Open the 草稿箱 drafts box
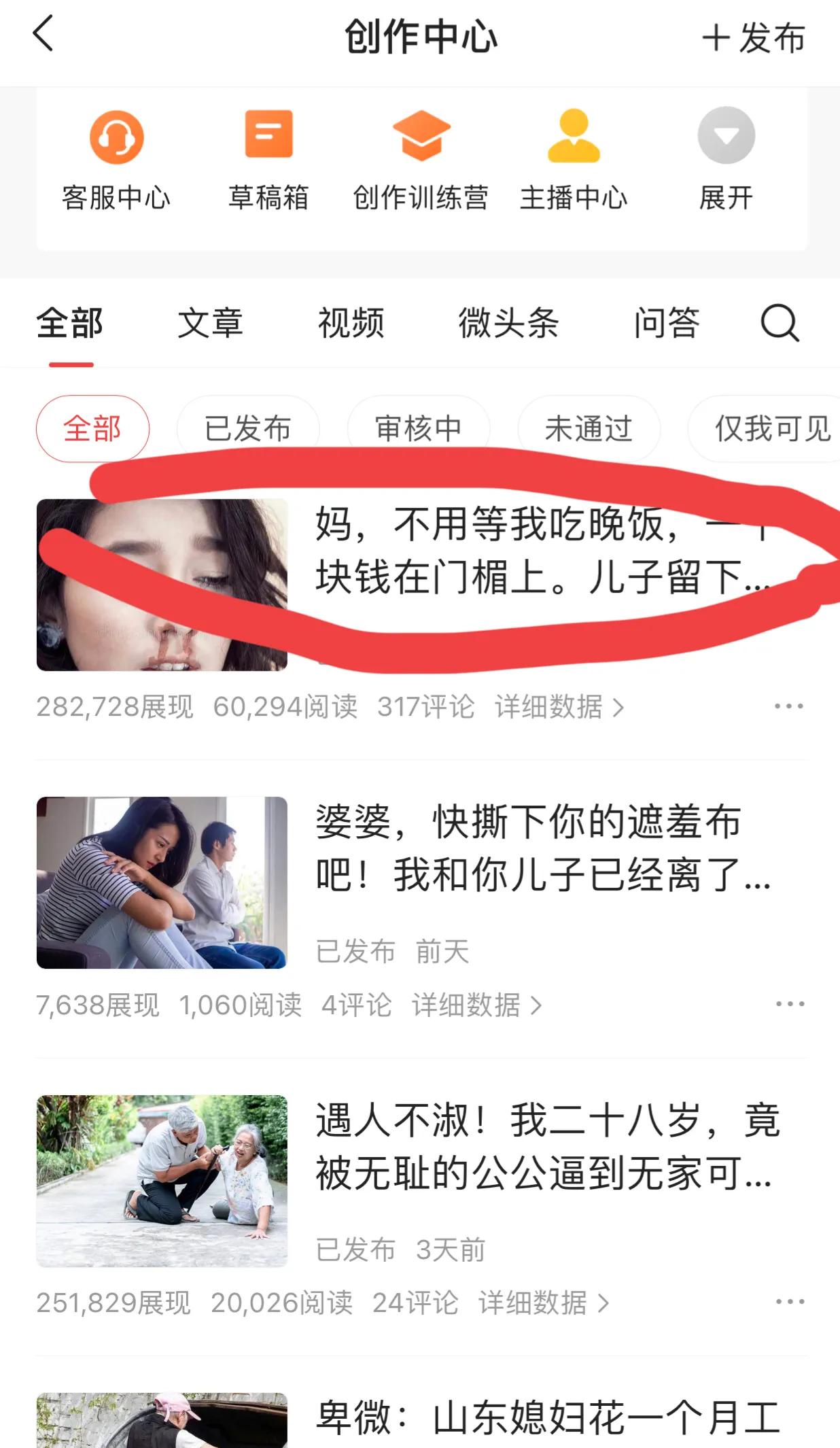 click(x=268, y=158)
